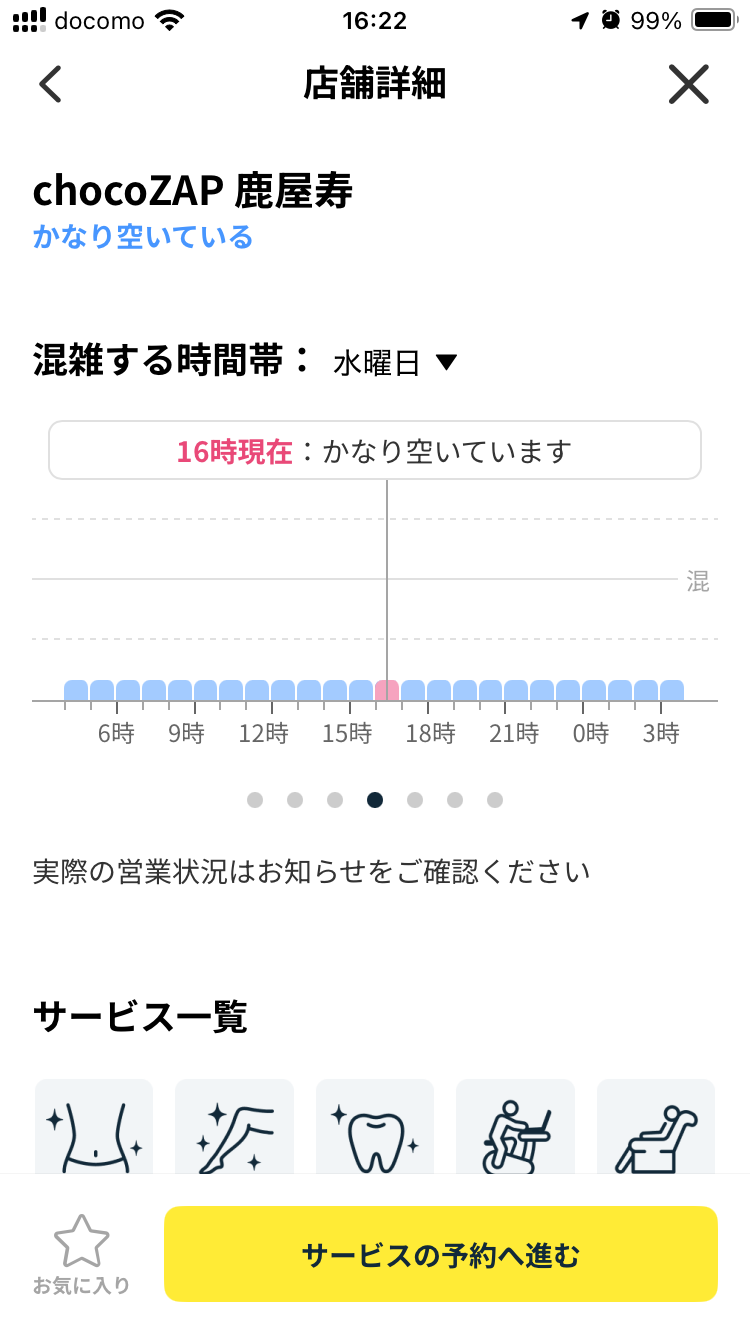Image resolution: width=750 pixels, height=1334 pixels.
Task: Select the first page indicator dot
Action: click(x=255, y=800)
